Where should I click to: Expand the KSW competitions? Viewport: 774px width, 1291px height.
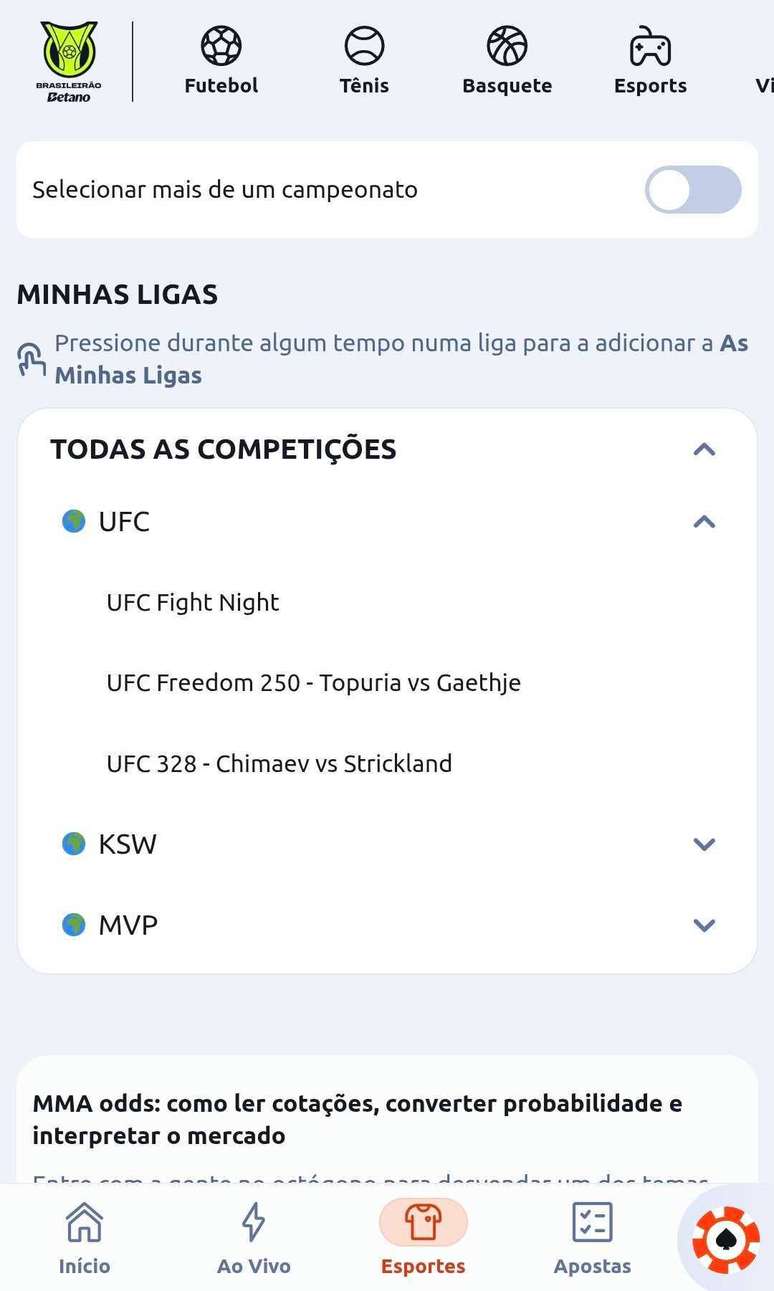[705, 843]
